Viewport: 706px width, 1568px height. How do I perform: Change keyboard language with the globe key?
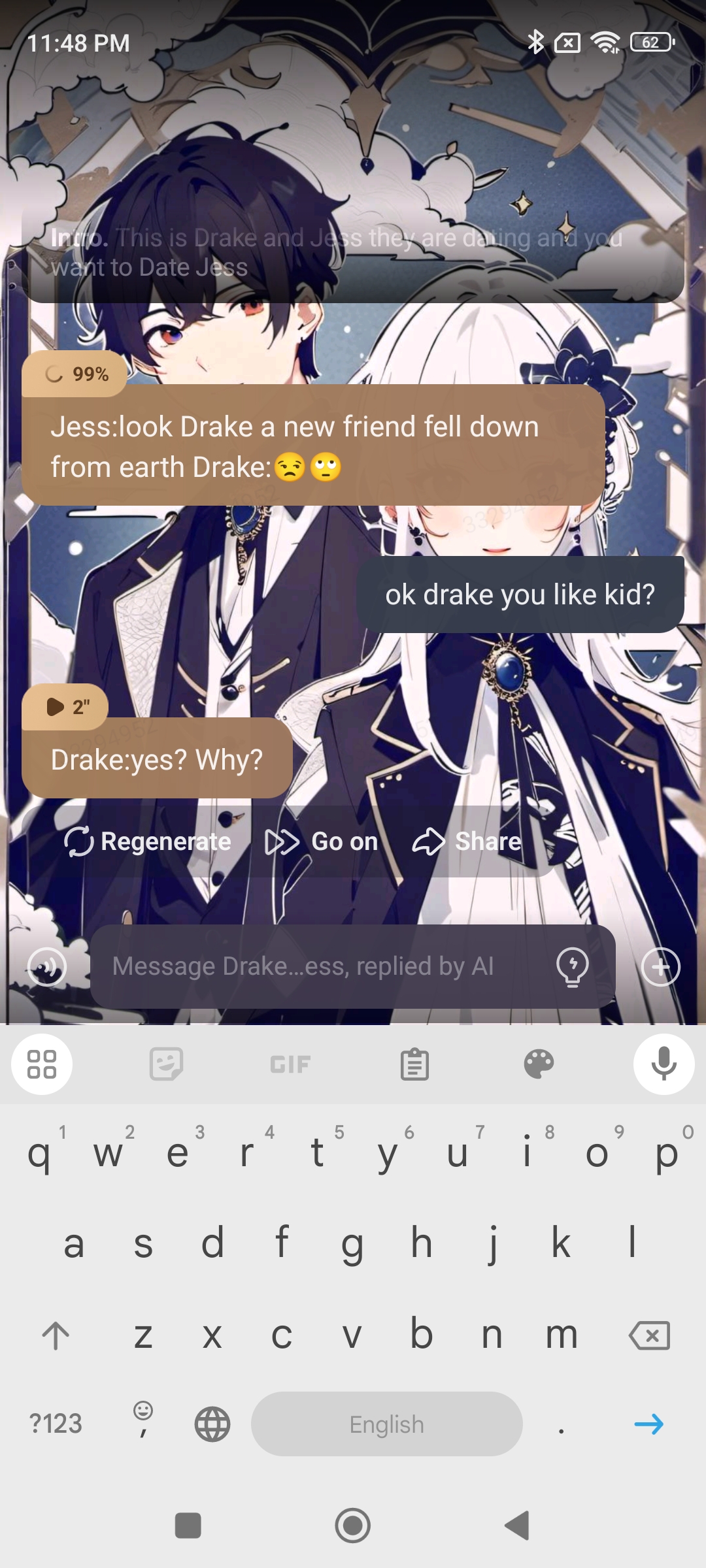[212, 1424]
